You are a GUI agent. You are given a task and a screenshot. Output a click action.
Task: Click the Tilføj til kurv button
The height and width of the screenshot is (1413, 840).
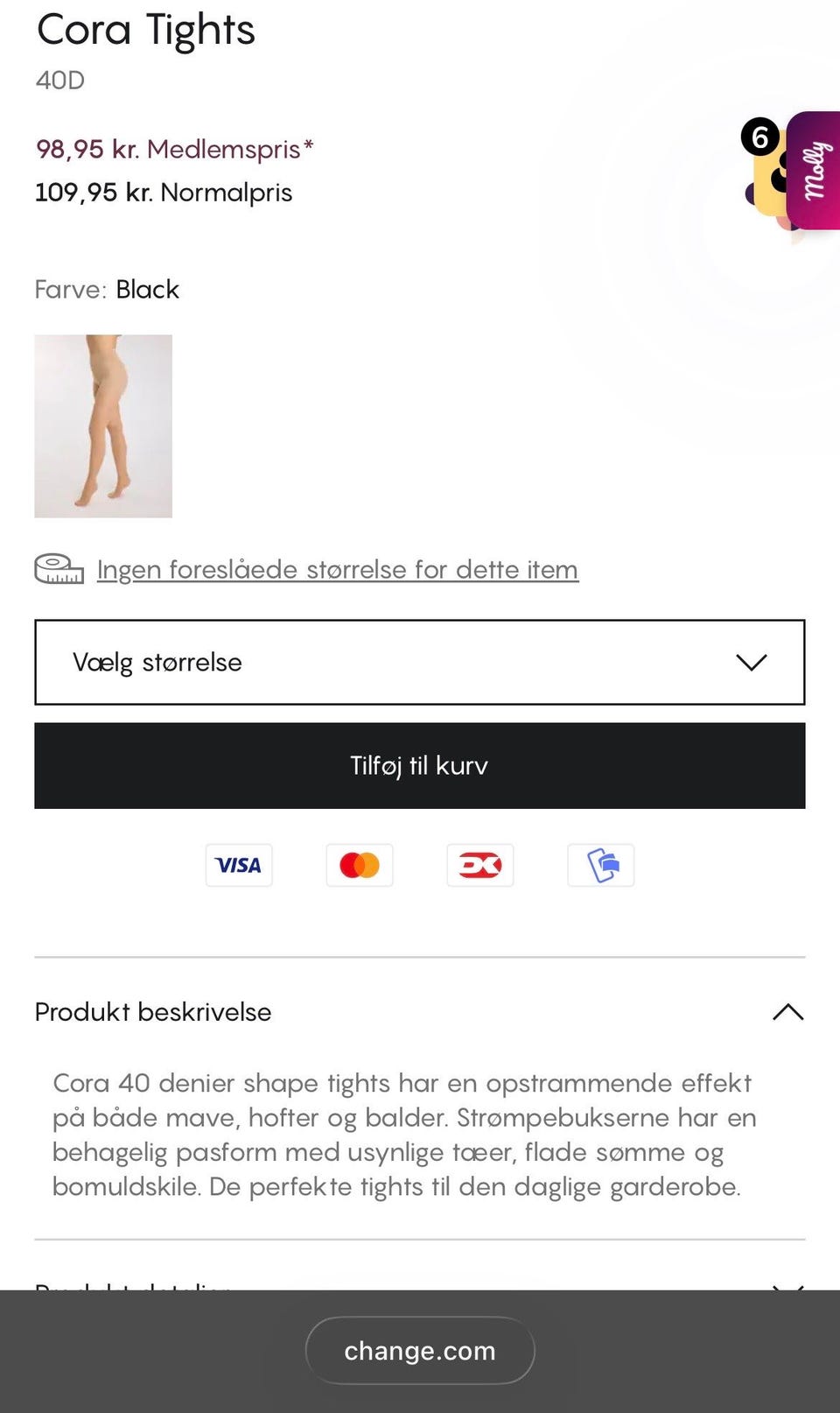pyautogui.click(x=419, y=765)
